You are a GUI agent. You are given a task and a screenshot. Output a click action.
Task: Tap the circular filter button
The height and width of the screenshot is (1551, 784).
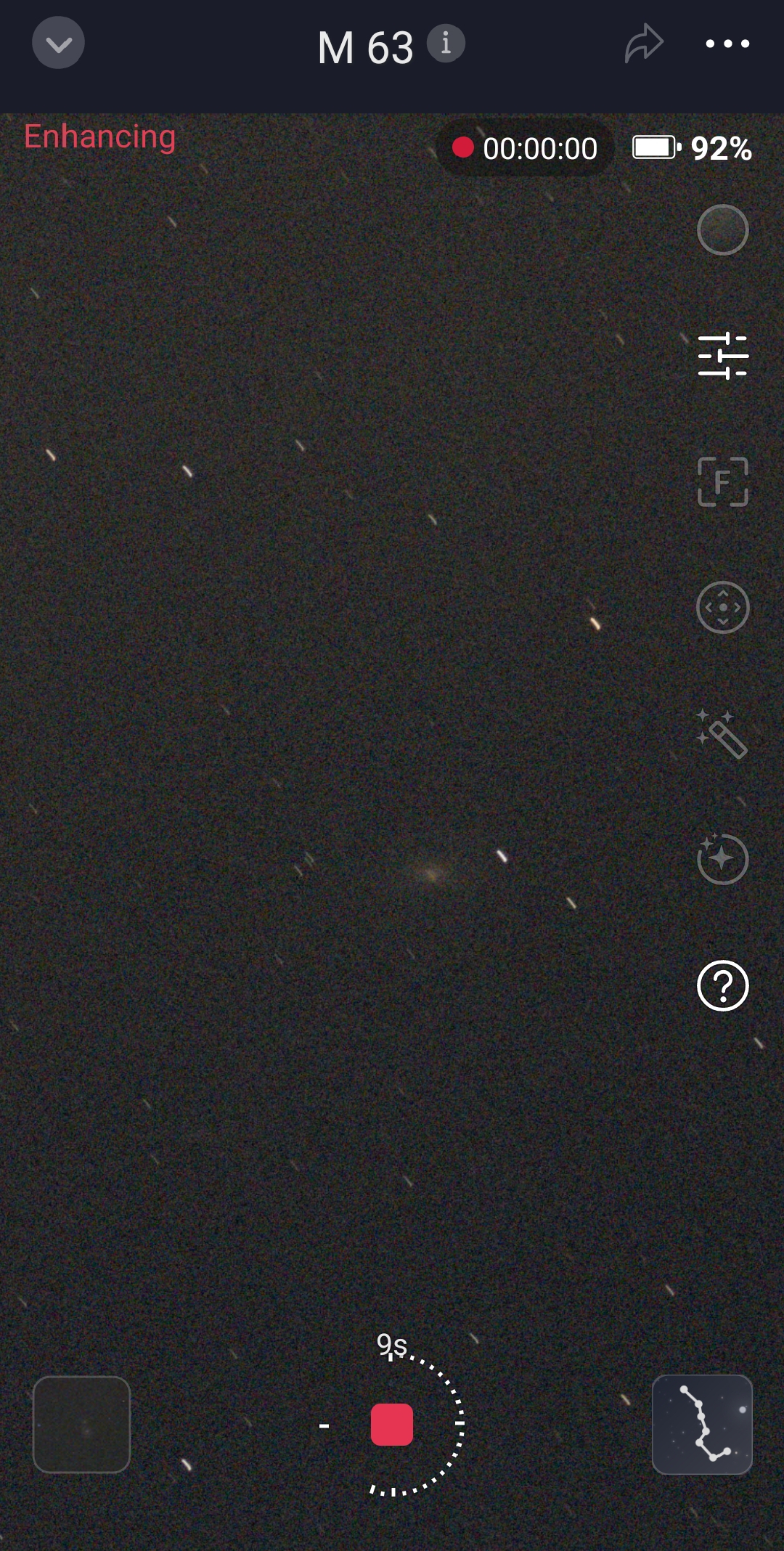tap(722, 229)
